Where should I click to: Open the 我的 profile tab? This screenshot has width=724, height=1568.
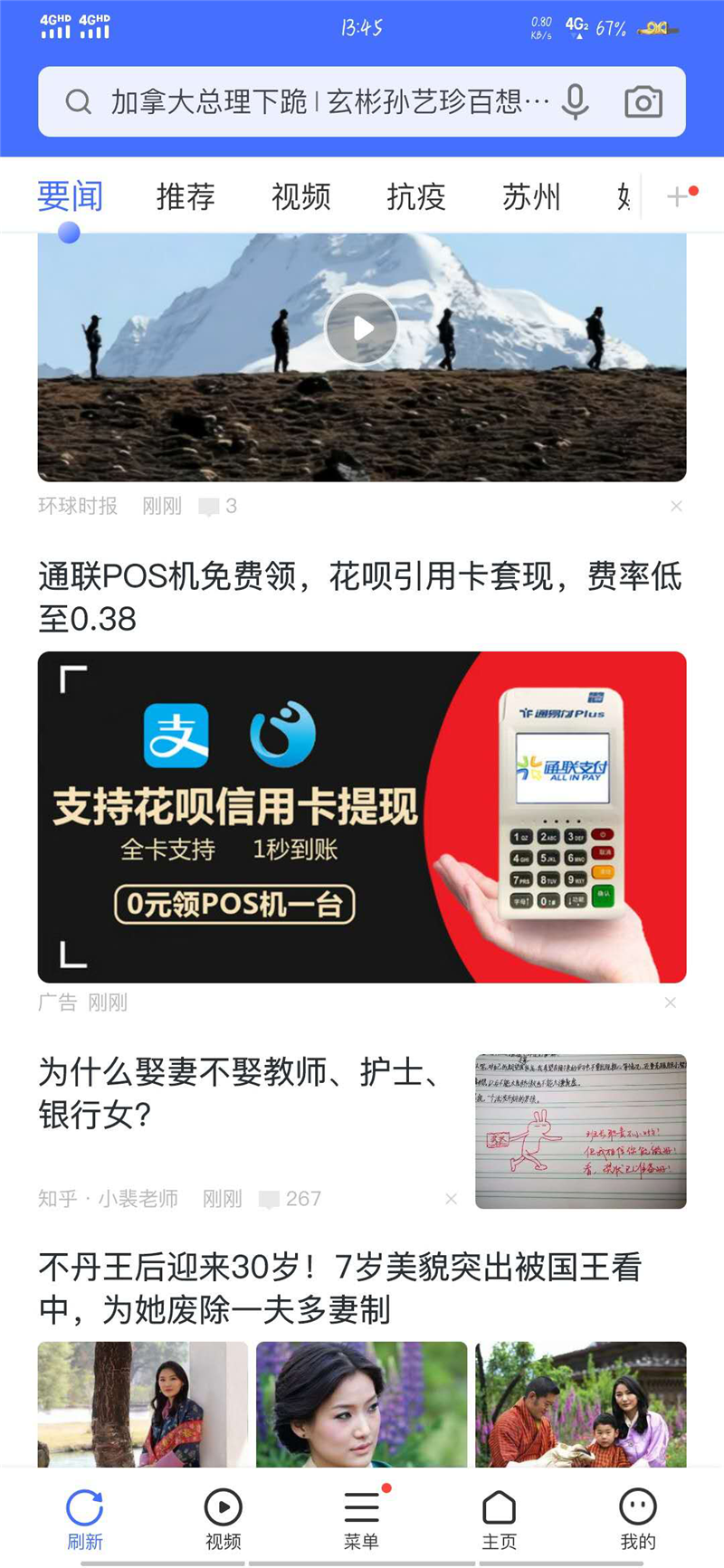tap(637, 1517)
